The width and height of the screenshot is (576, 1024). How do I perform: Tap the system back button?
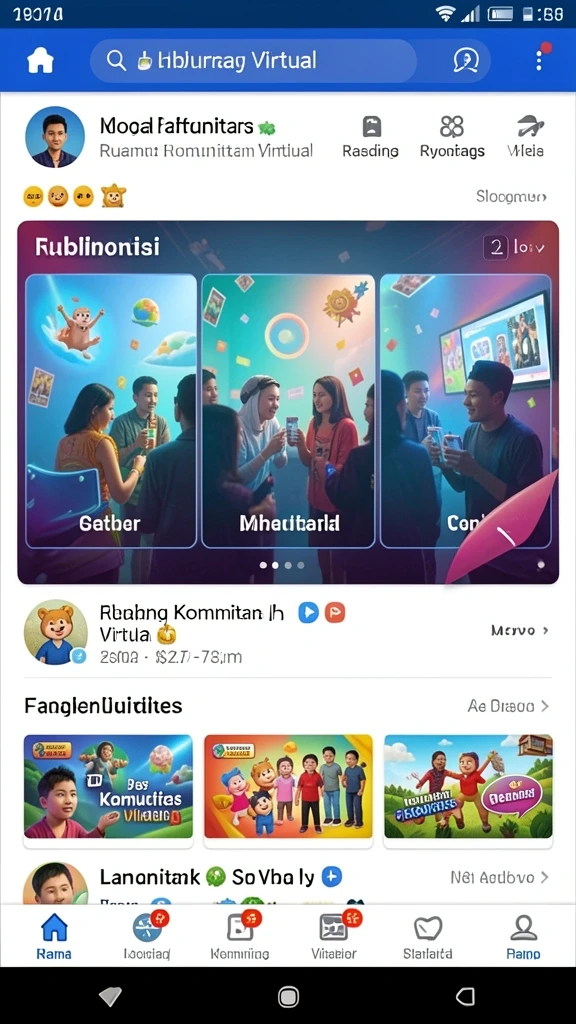465,996
